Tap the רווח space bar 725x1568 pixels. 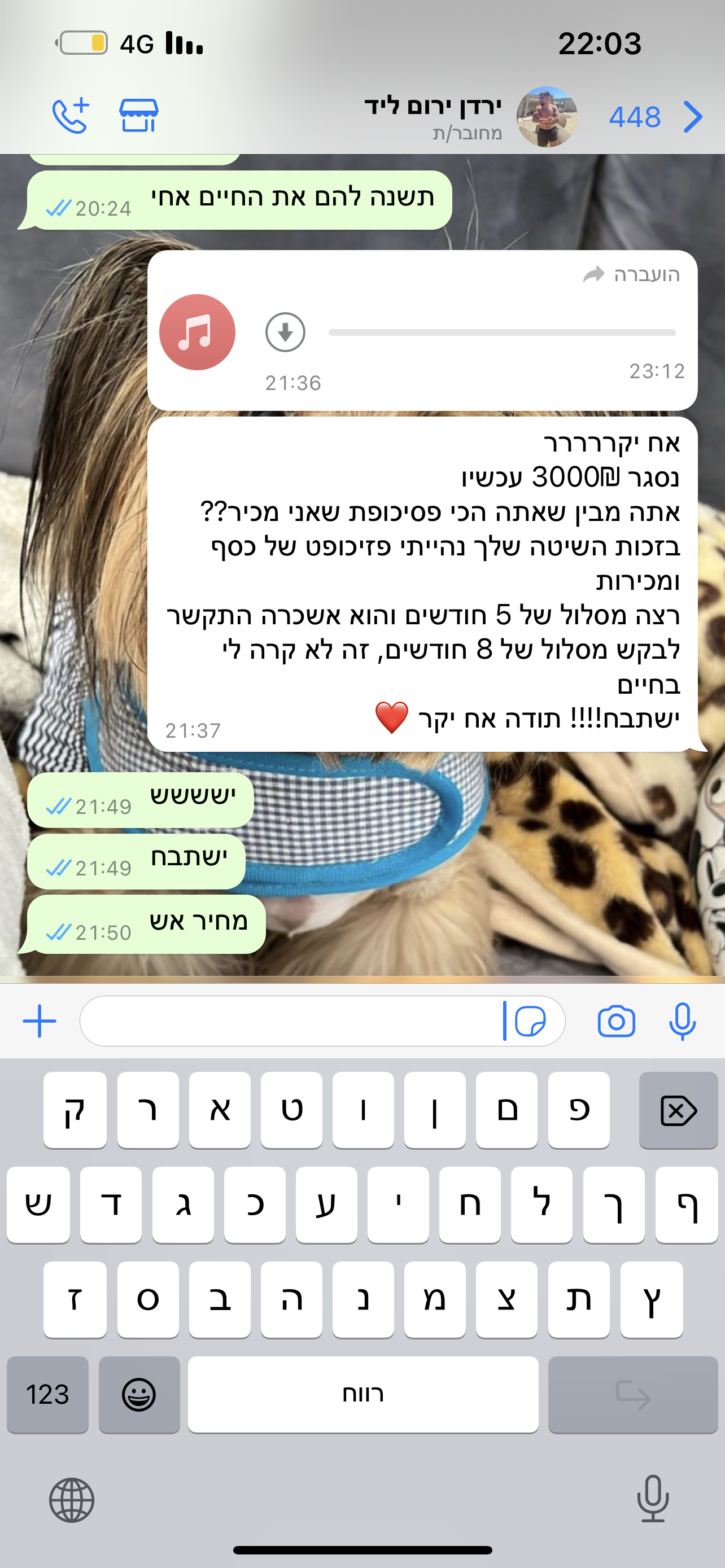tap(363, 1395)
